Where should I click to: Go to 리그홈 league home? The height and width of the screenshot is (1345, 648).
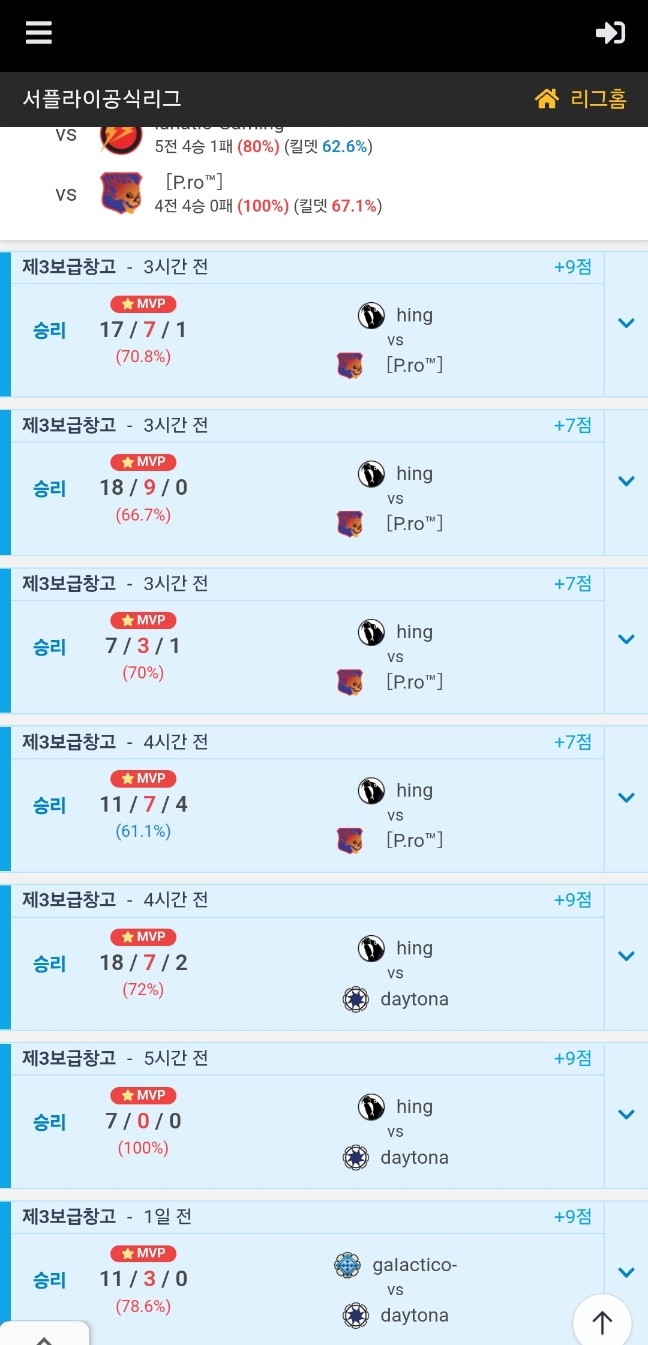[581, 99]
